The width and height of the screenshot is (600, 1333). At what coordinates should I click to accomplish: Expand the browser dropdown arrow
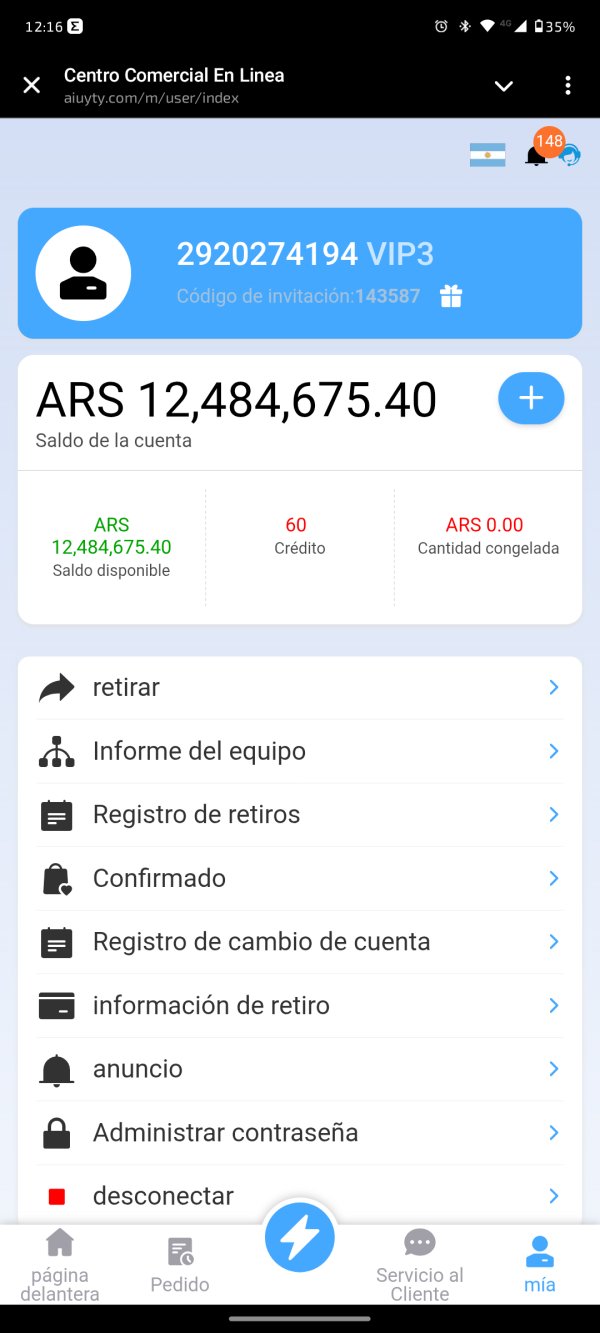[x=504, y=86]
